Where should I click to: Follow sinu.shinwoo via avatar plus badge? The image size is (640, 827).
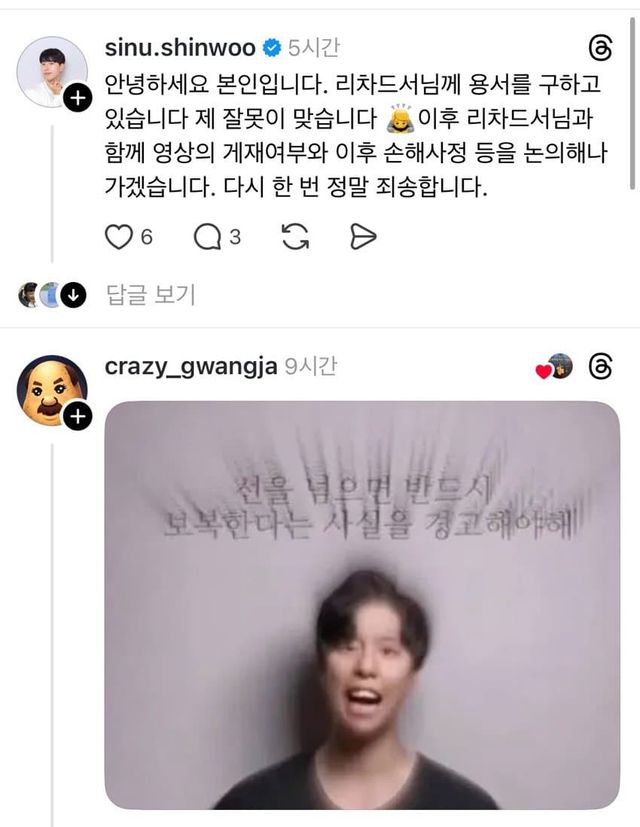pos(77,98)
